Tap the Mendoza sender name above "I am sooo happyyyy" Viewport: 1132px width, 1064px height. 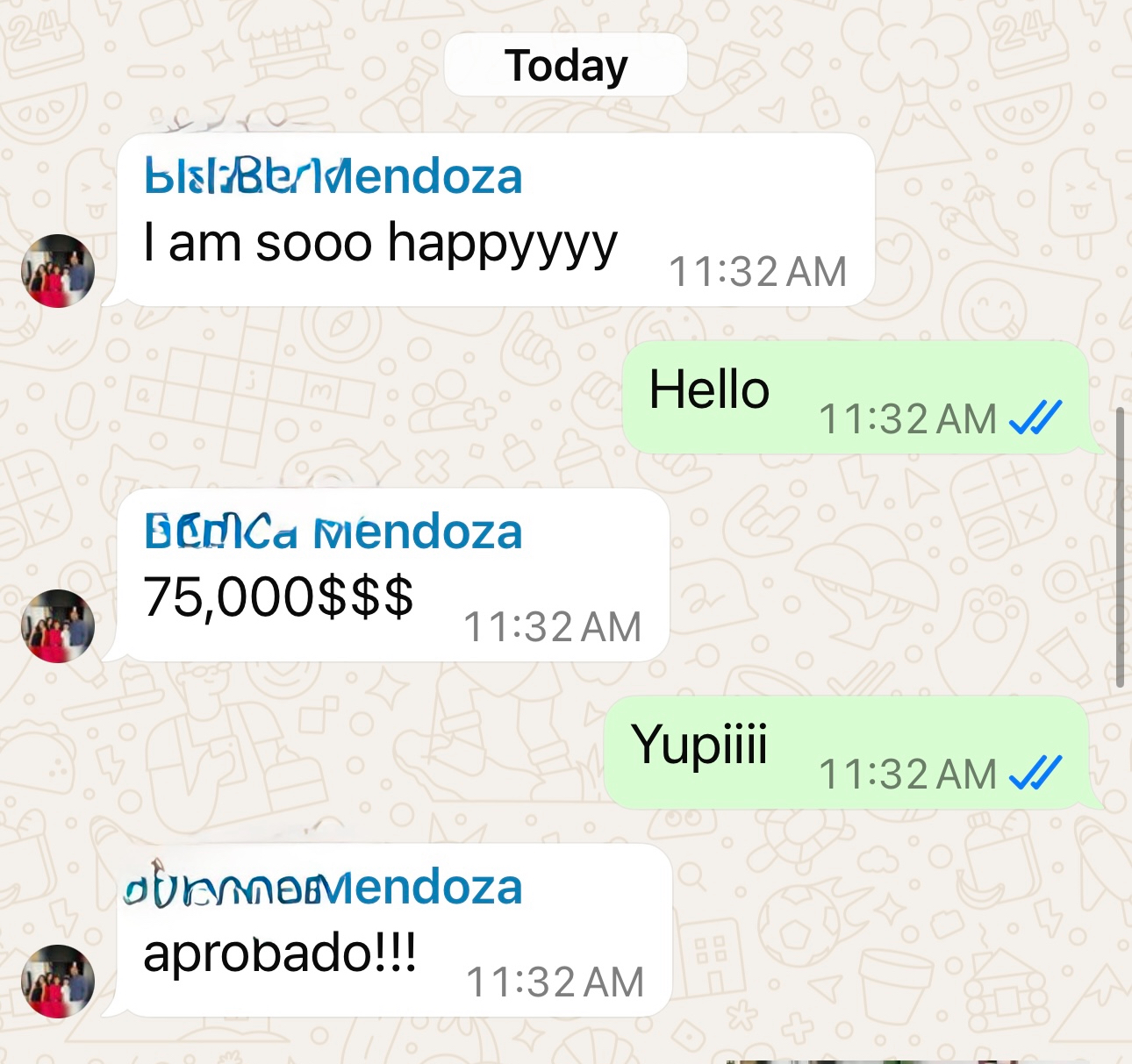(x=333, y=176)
